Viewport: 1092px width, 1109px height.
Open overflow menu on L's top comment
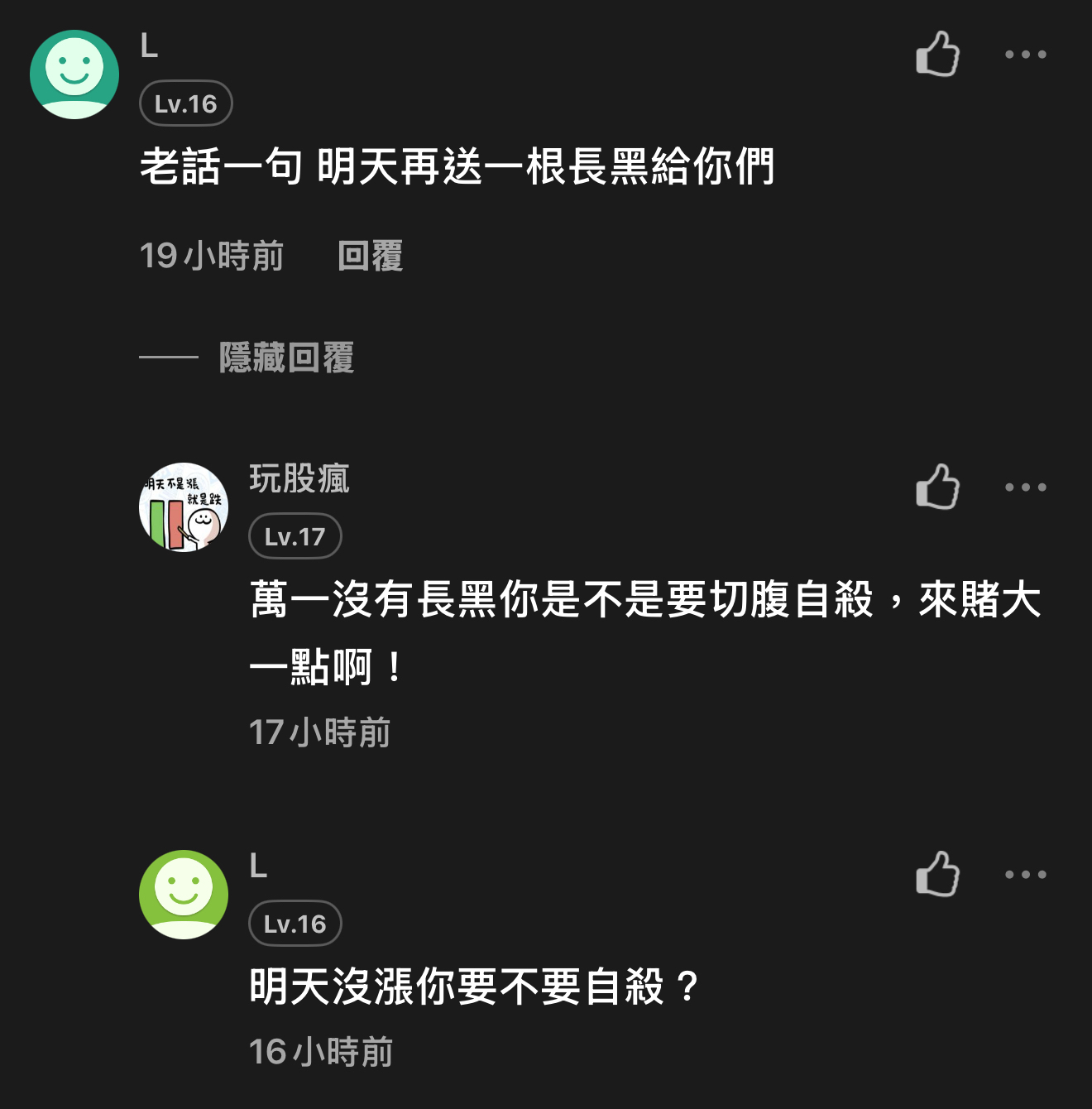1025,55
